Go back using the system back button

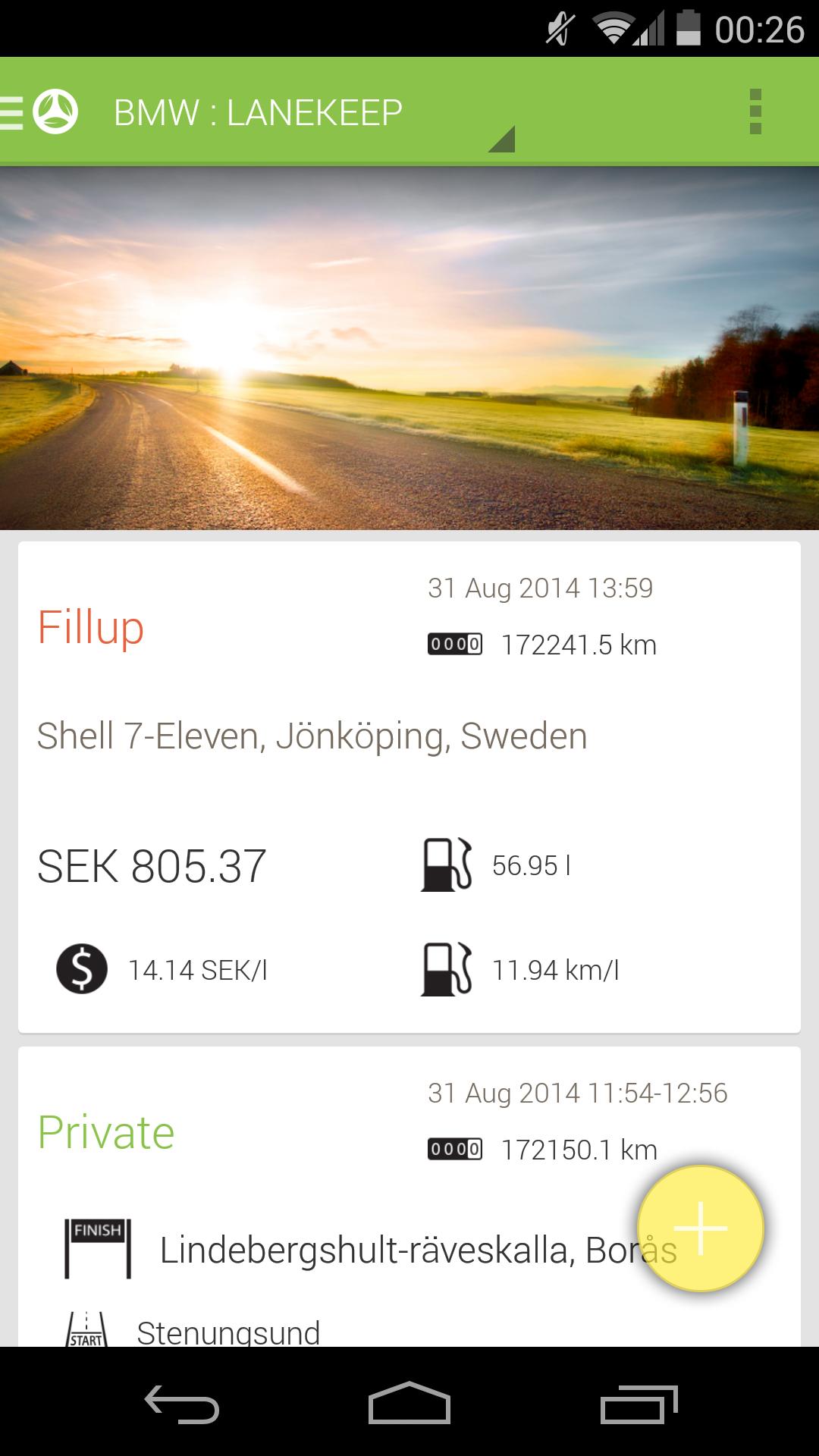click(x=182, y=1404)
